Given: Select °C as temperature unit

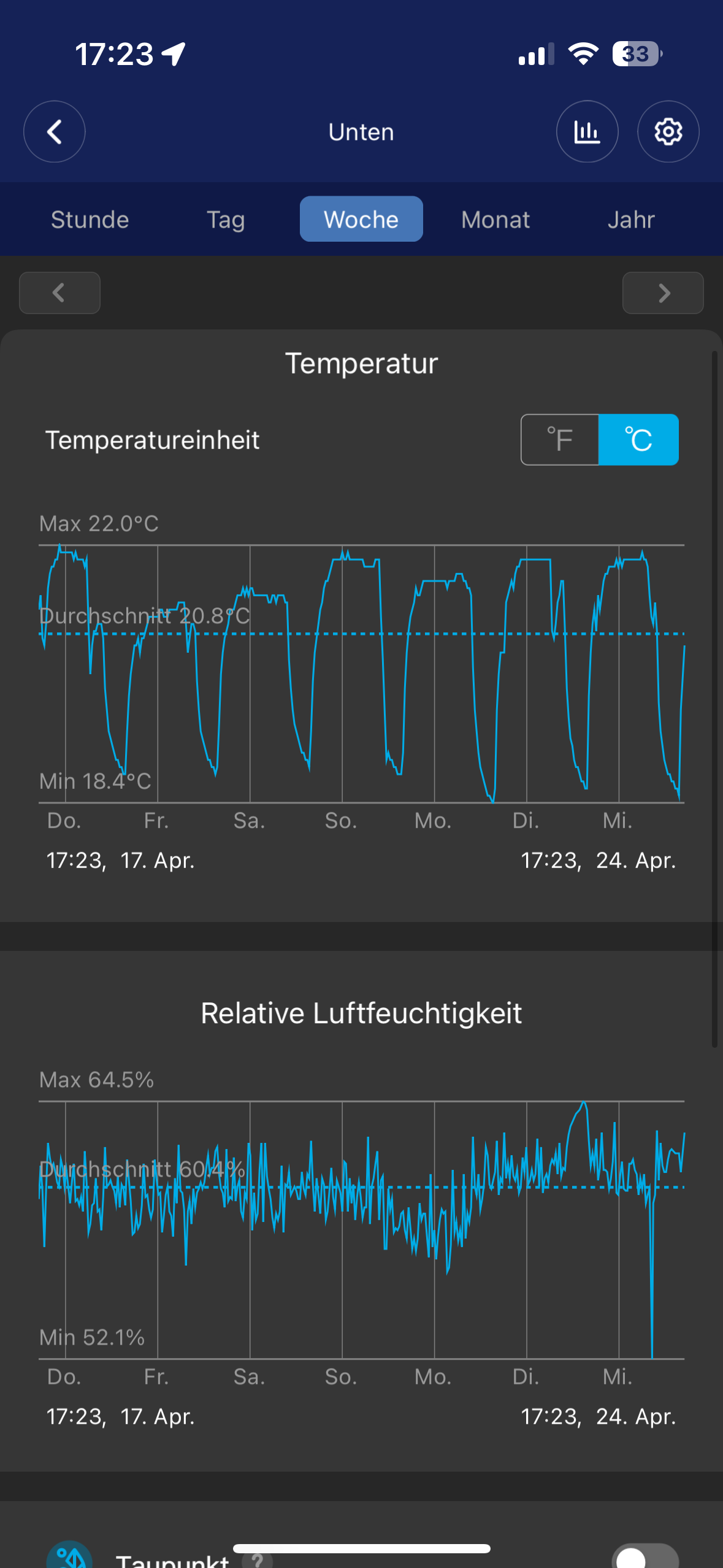Looking at the screenshot, I should (x=638, y=440).
